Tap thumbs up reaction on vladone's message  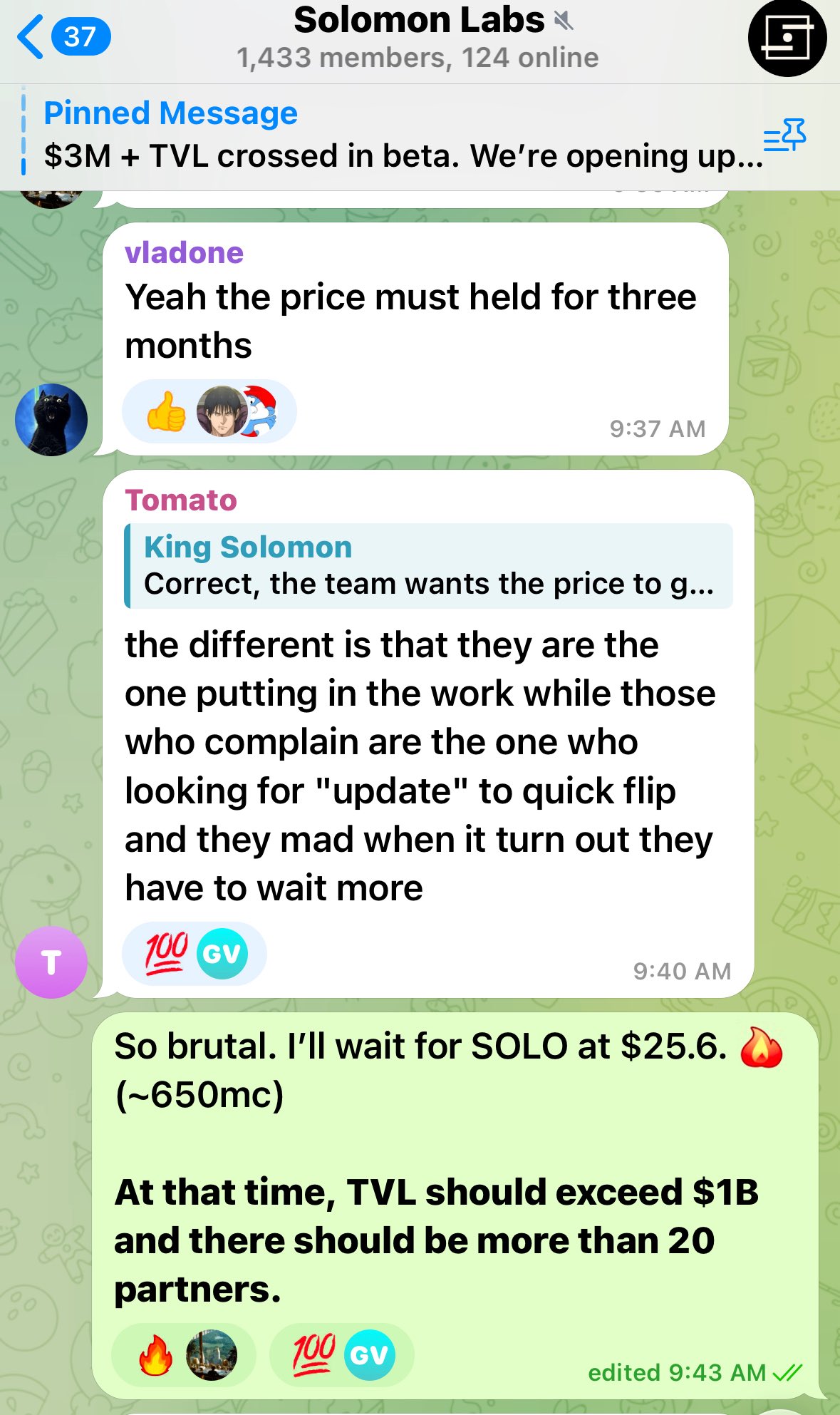[x=166, y=412]
